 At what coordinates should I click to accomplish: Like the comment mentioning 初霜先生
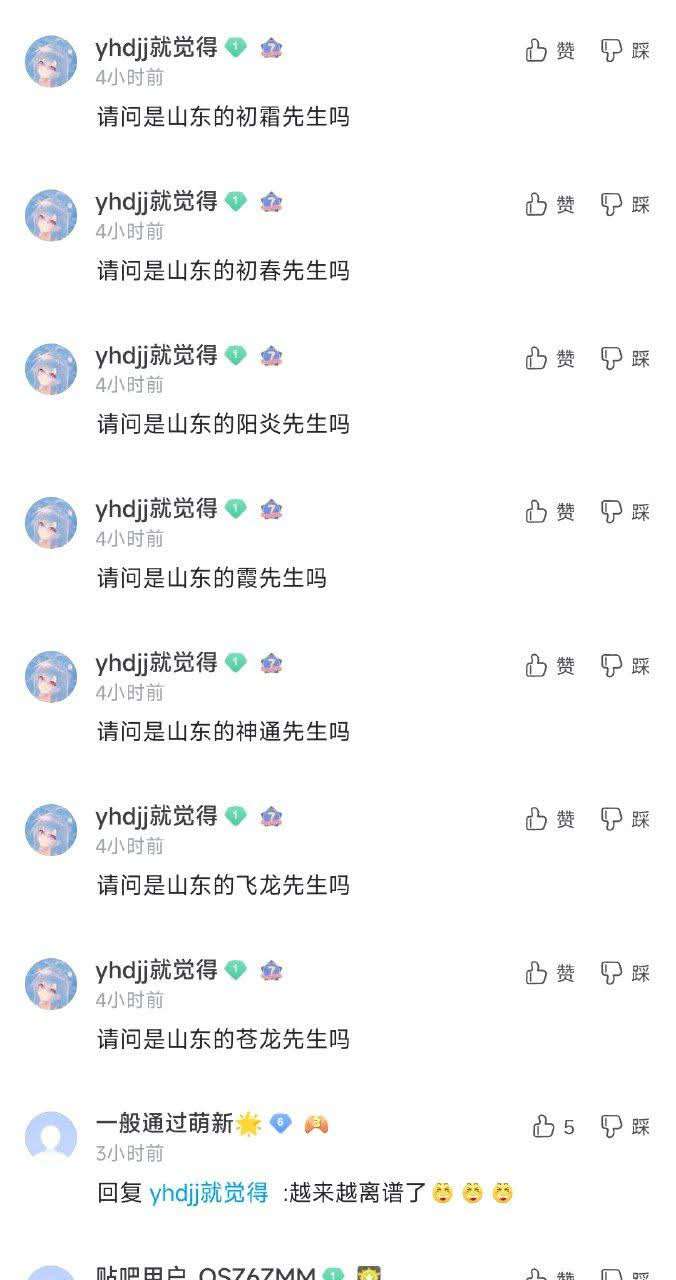point(550,51)
